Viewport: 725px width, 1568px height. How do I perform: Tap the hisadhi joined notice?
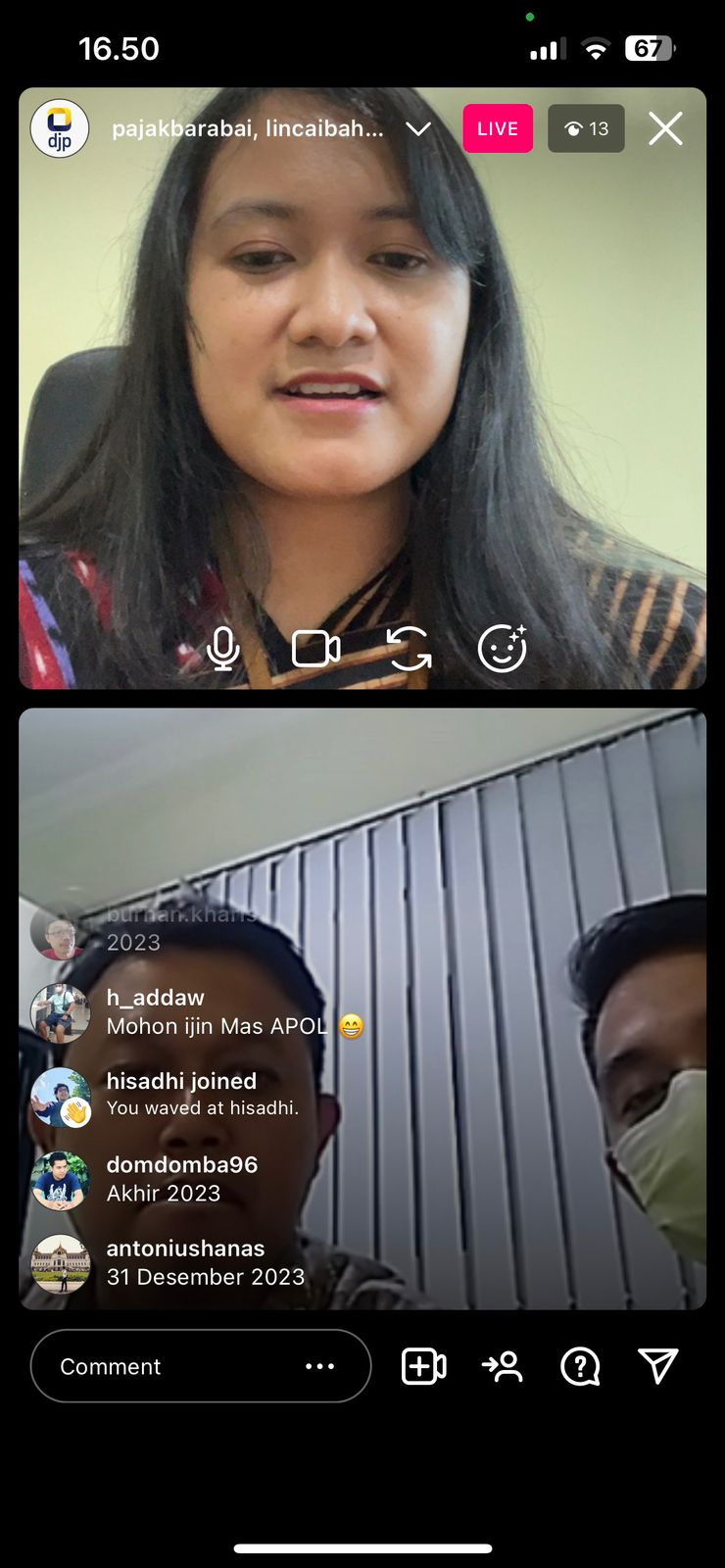pos(181,1094)
